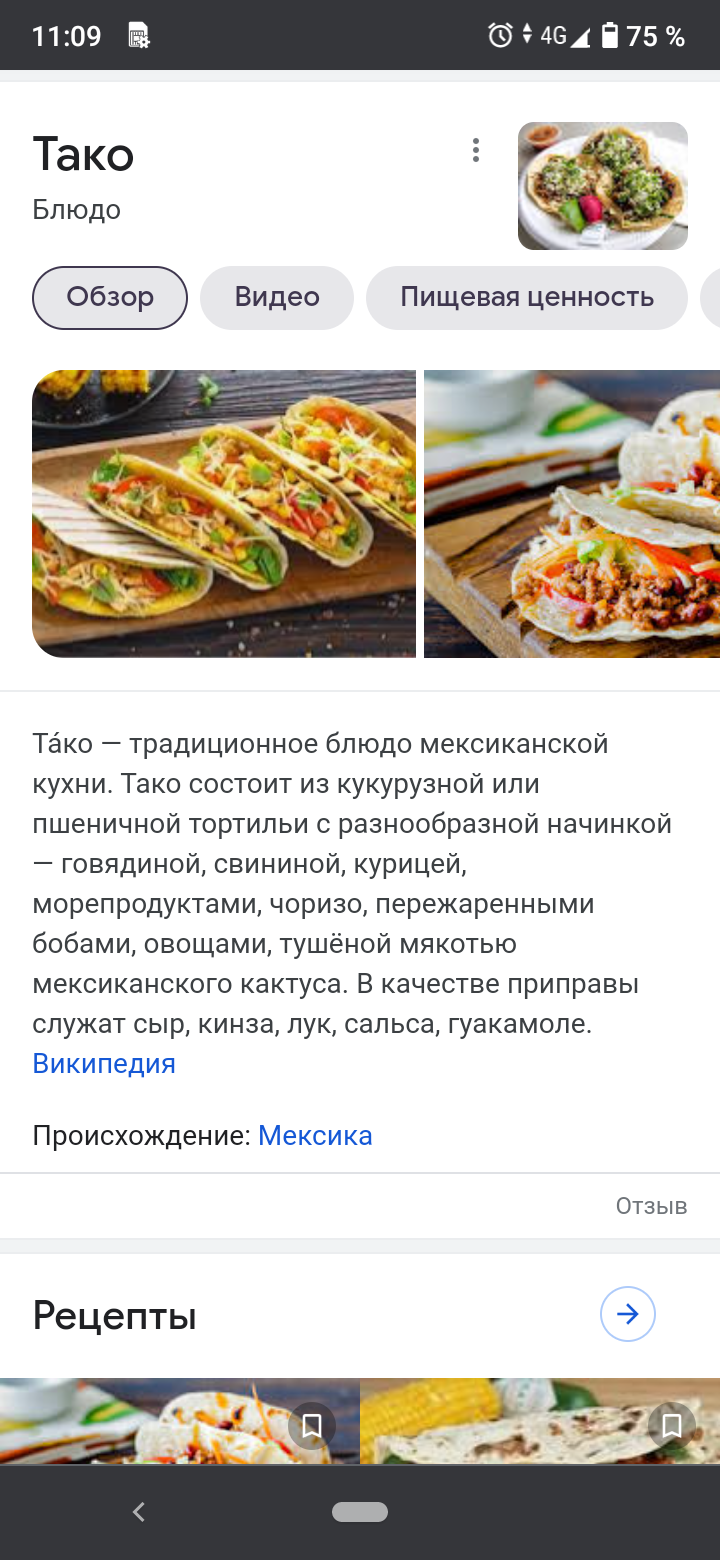The height and width of the screenshot is (1560, 720).
Task: Open the Рецепты arrow button
Action: pyautogui.click(x=628, y=1314)
